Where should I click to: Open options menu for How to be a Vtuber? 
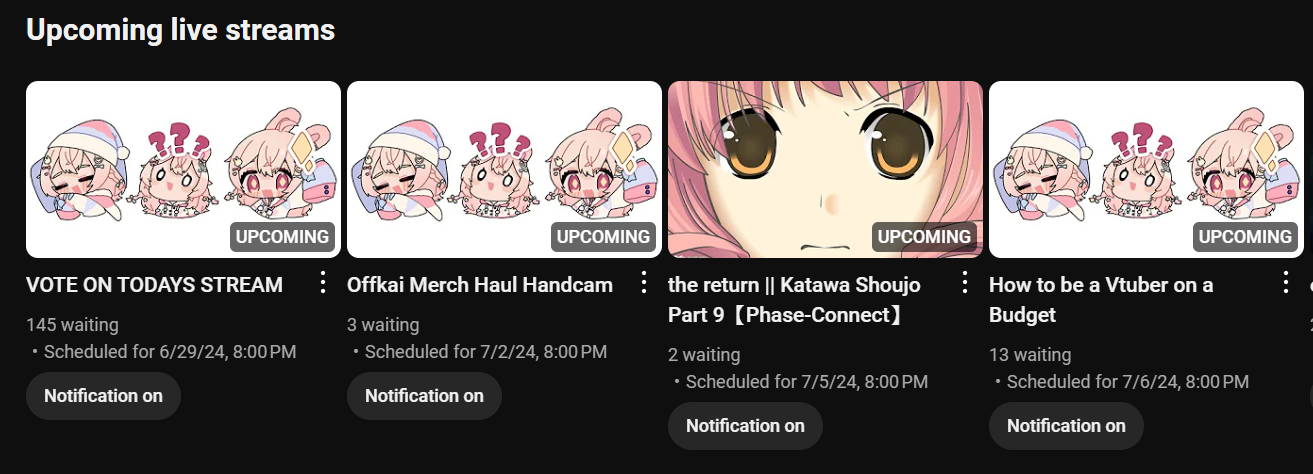pos(1285,284)
